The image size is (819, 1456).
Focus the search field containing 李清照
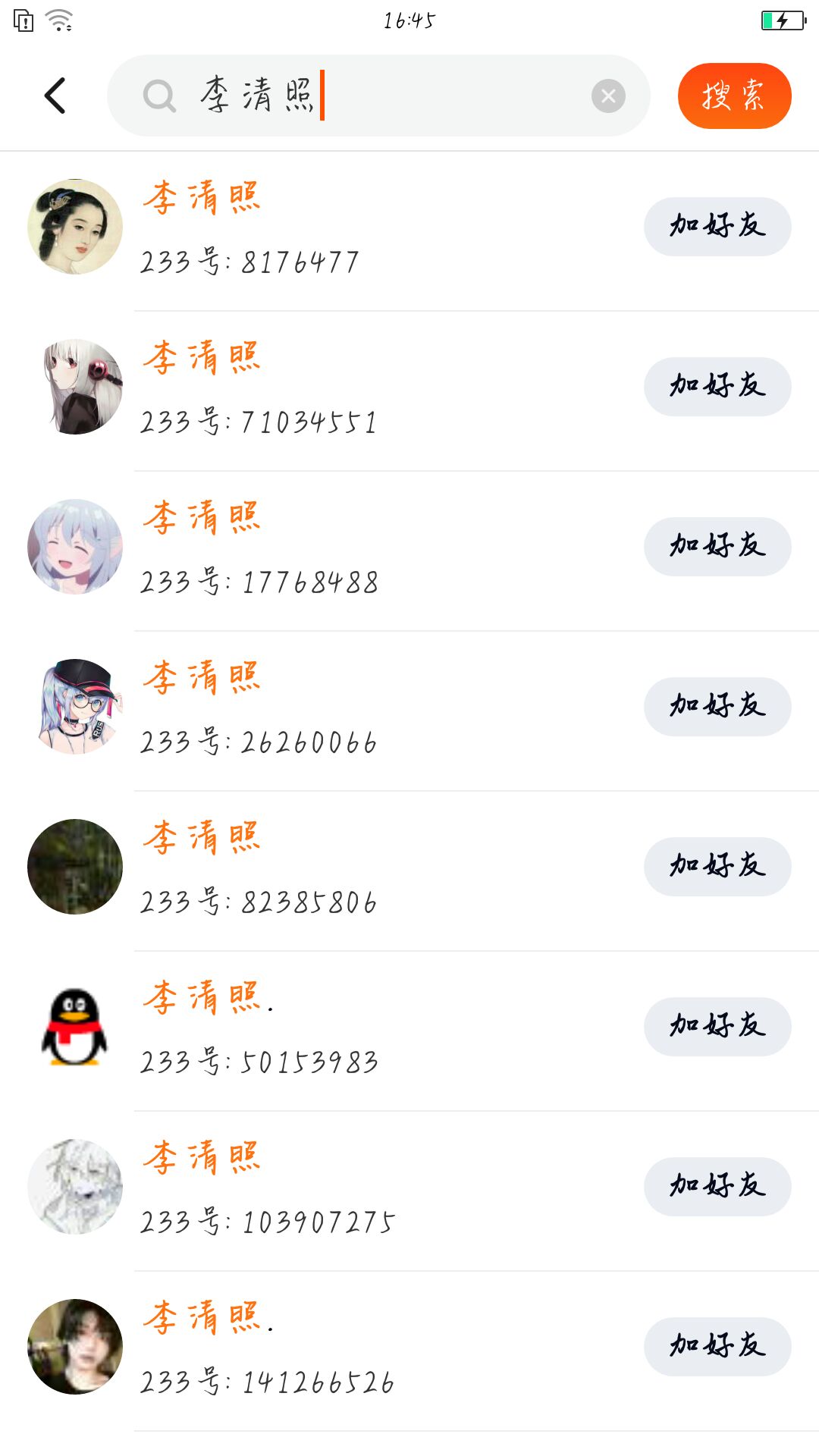coord(379,96)
